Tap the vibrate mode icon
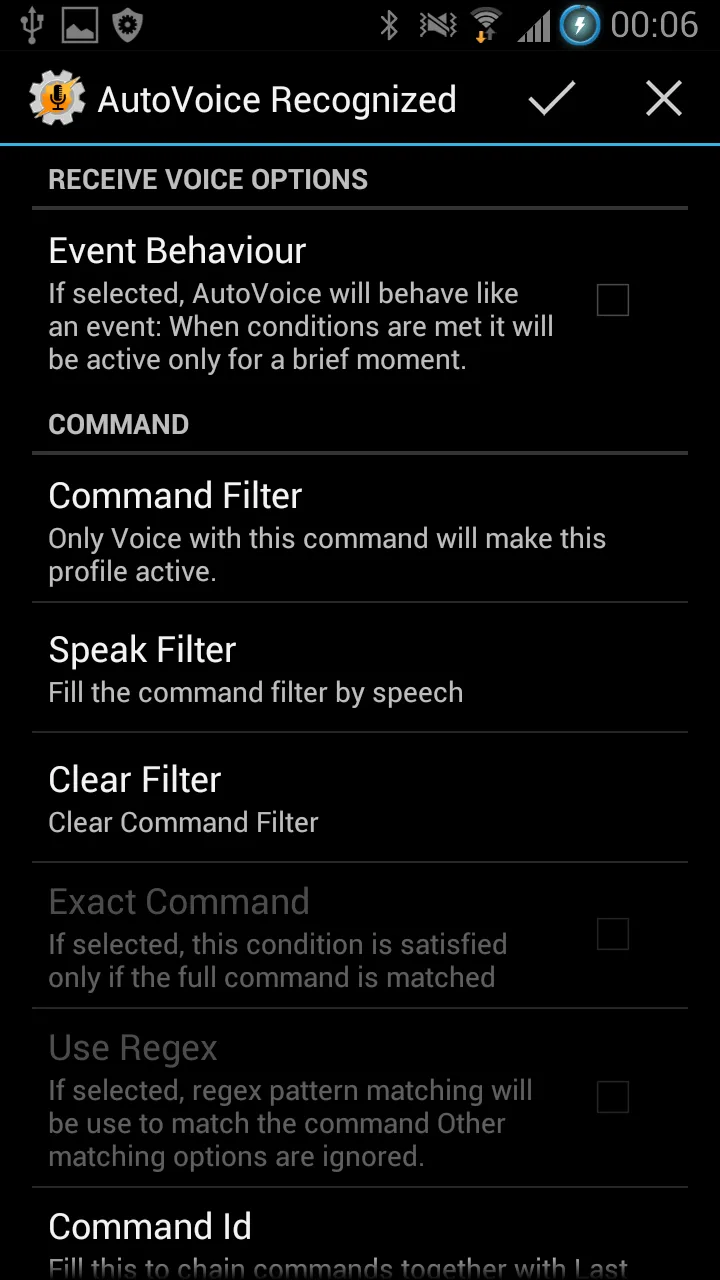The height and width of the screenshot is (1280, 720). (438, 25)
